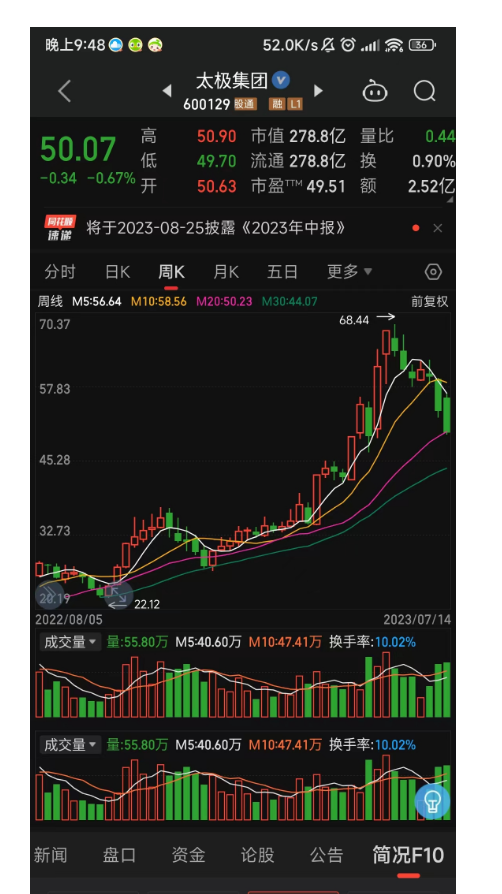Switch to the 日K chart tab

[x=118, y=272]
